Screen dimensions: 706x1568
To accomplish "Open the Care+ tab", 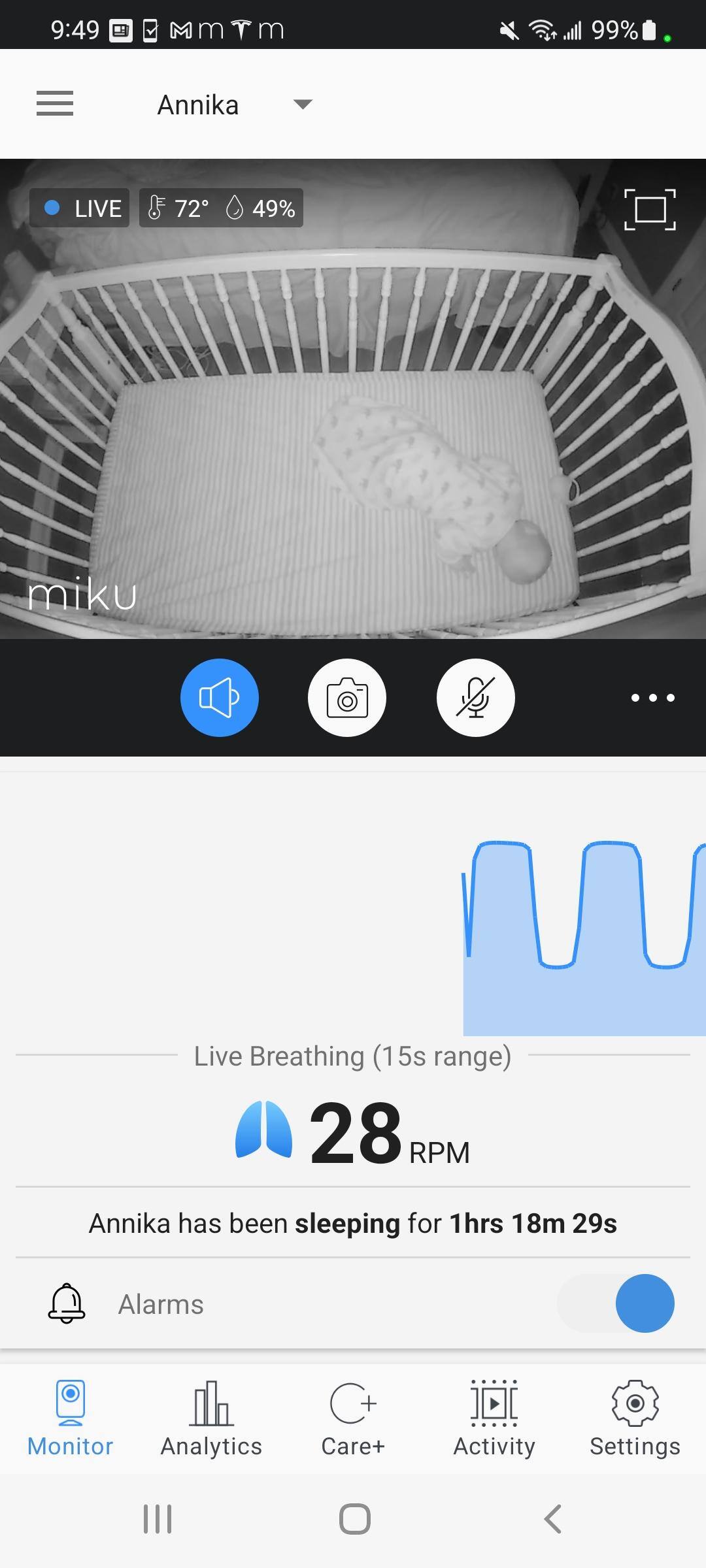I will tap(353, 1418).
